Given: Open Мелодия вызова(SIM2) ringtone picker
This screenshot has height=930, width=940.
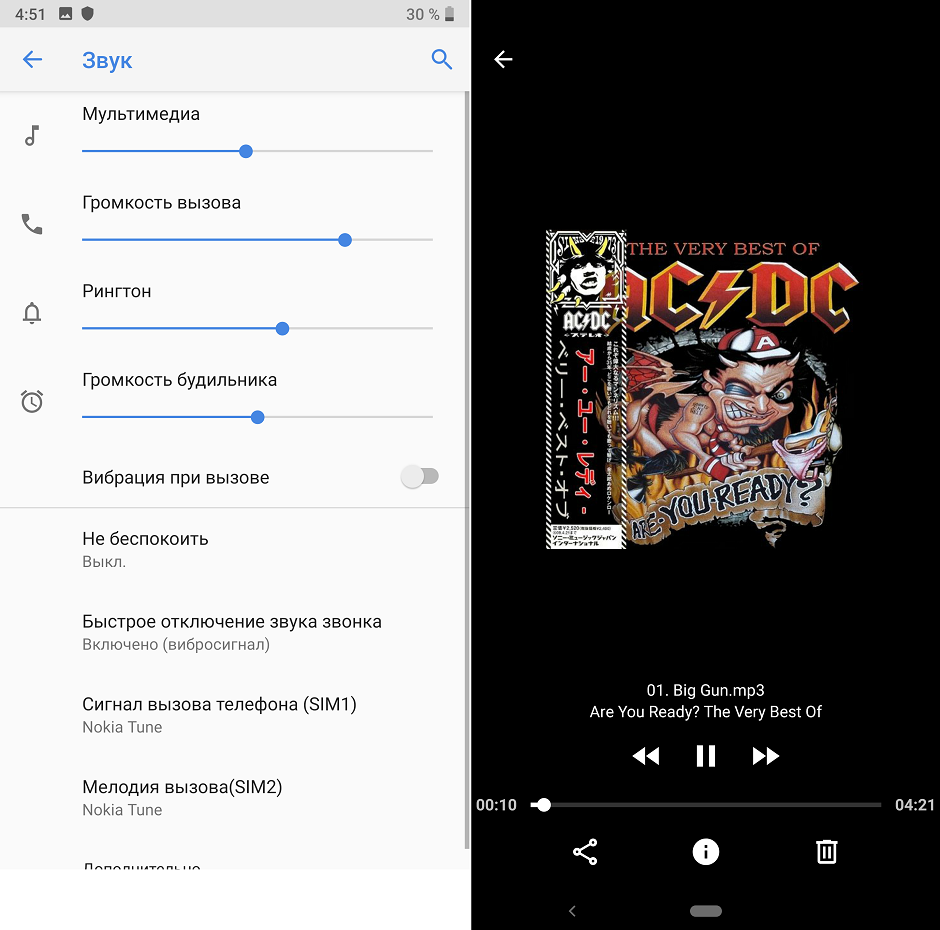Looking at the screenshot, I should coord(182,797).
